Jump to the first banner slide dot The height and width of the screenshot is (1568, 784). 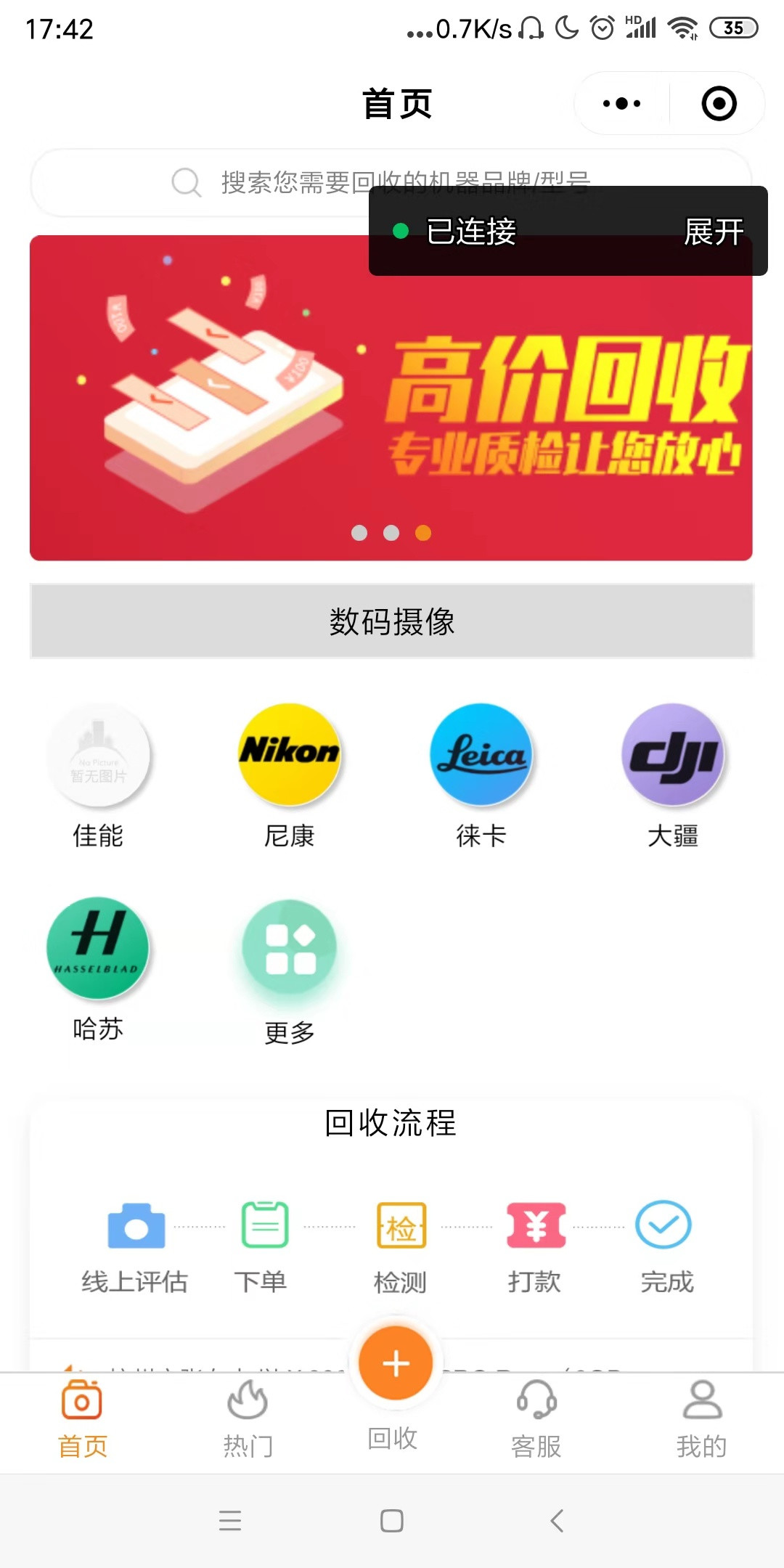[359, 534]
